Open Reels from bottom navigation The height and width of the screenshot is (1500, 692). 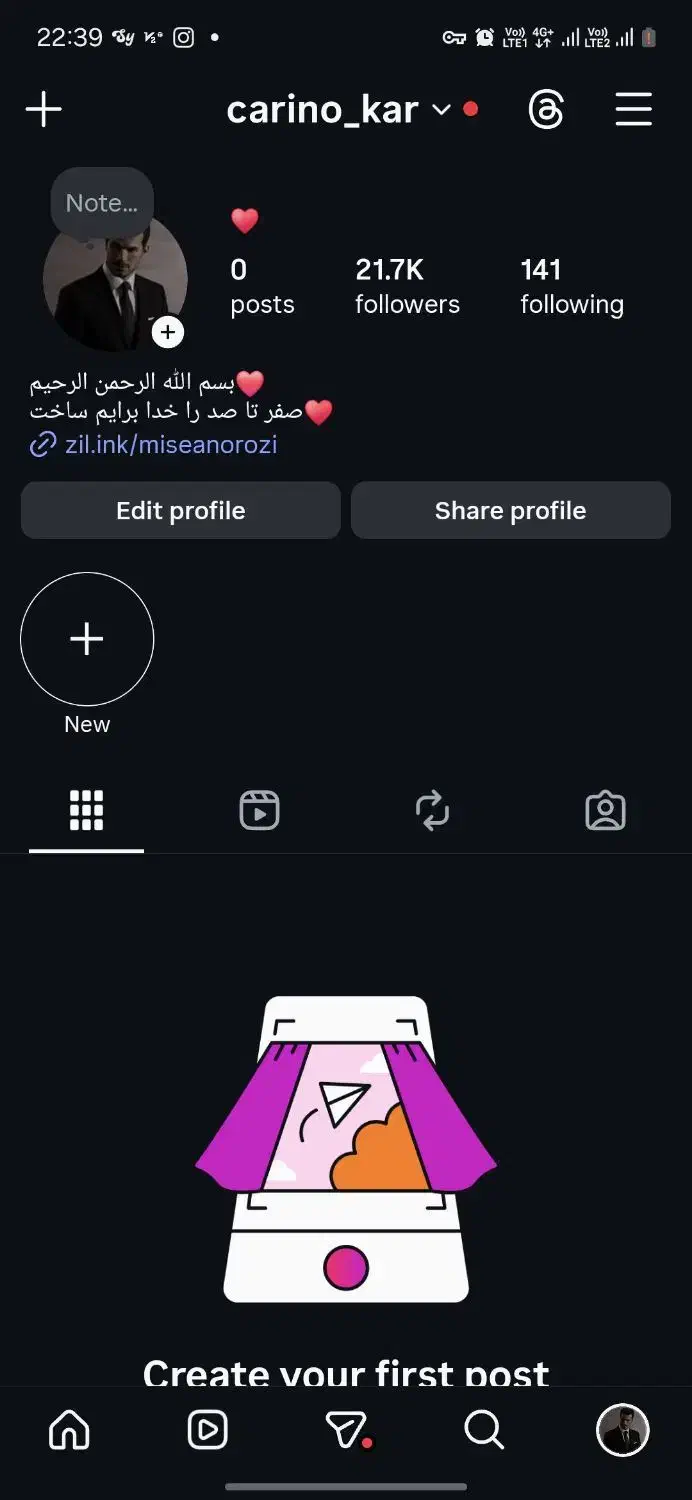point(208,1431)
